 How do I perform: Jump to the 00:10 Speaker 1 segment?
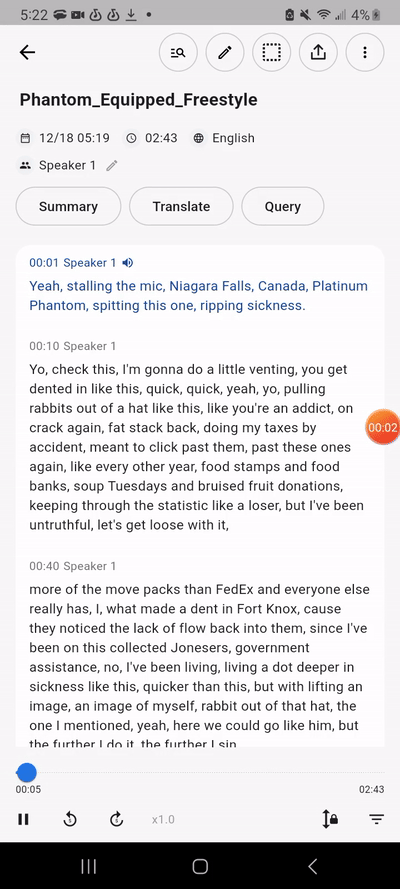pos(73,346)
